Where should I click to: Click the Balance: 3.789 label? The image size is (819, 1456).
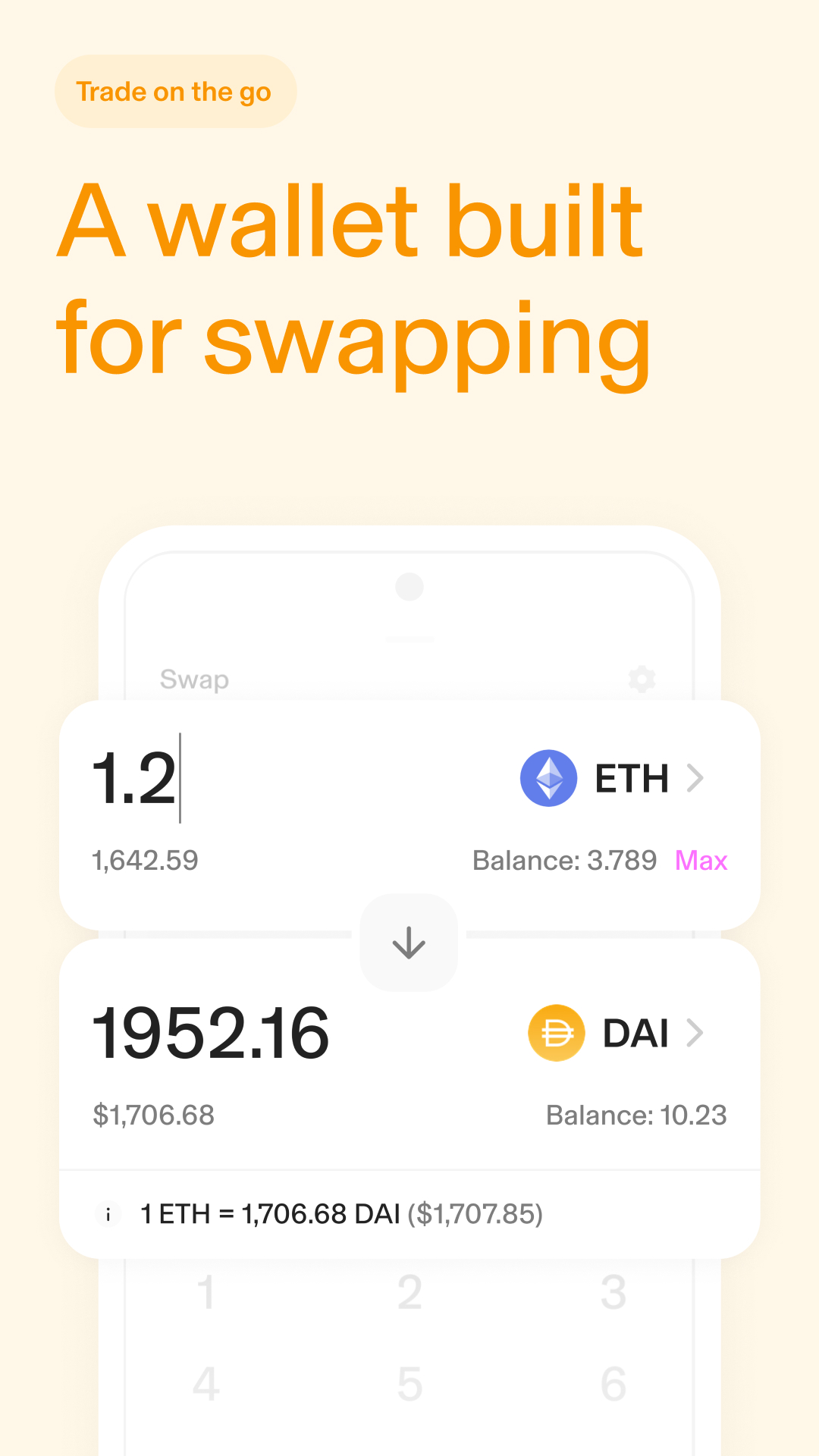coord(564,861)
